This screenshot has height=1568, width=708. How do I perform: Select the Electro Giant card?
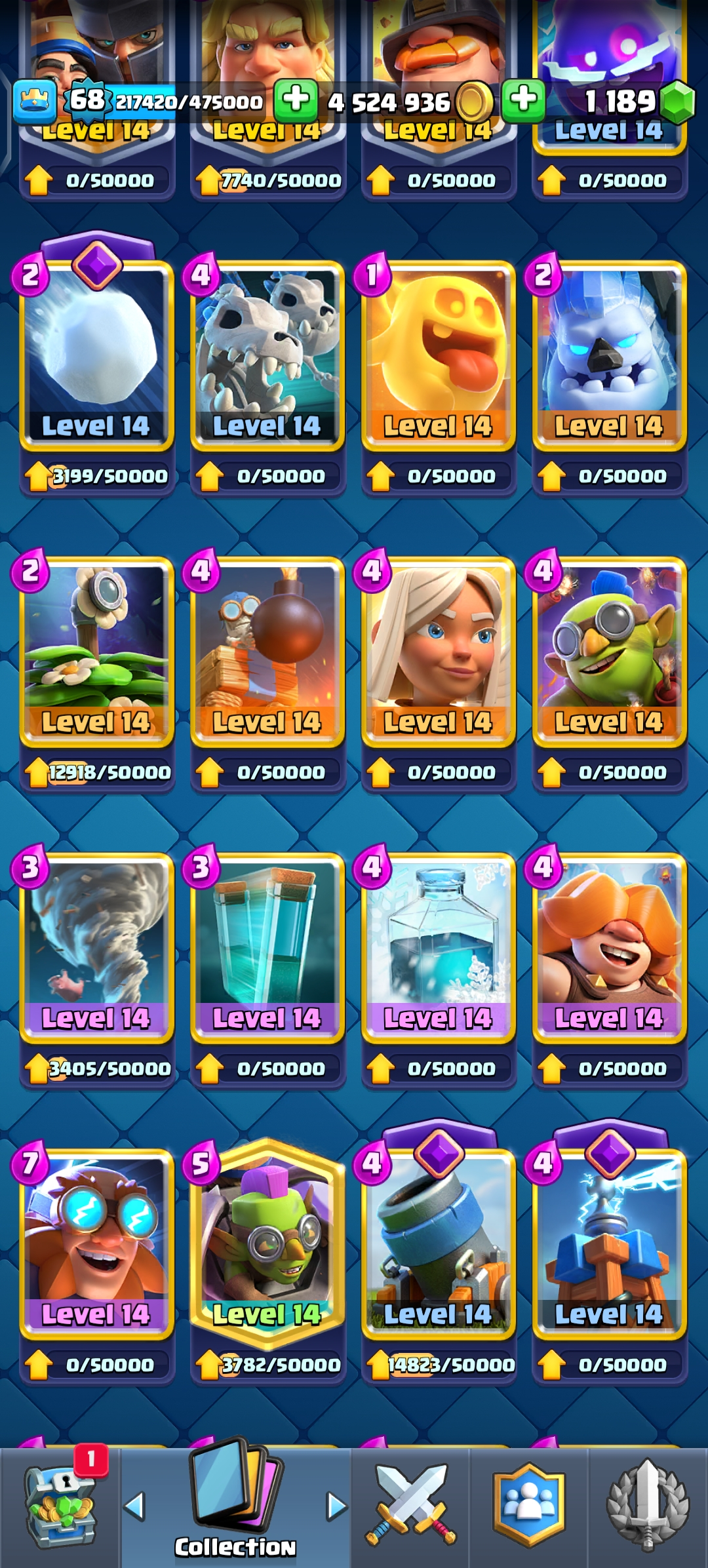coord(96,1243)
